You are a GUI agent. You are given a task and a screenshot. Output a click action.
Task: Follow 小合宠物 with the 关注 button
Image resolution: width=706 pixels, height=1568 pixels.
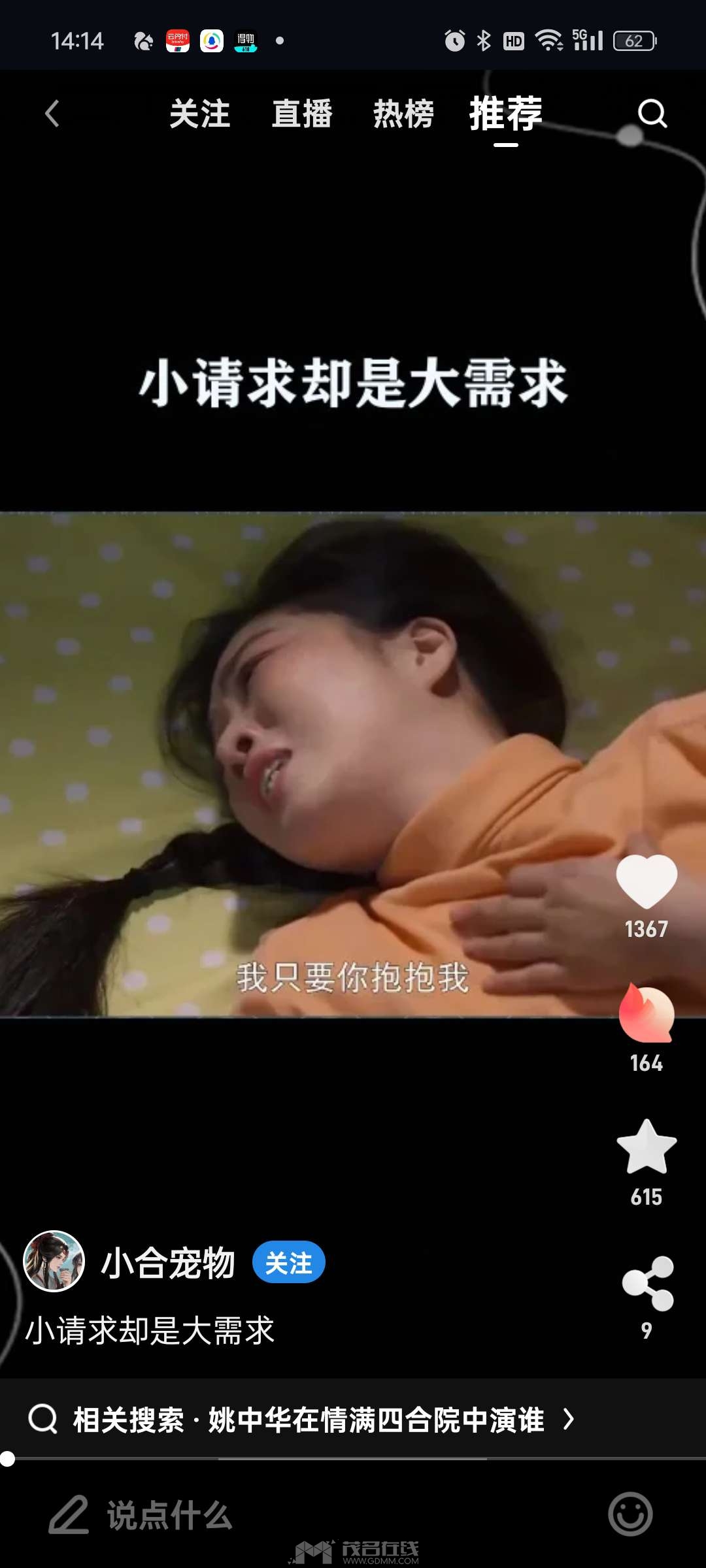[x=288, y=1262]
